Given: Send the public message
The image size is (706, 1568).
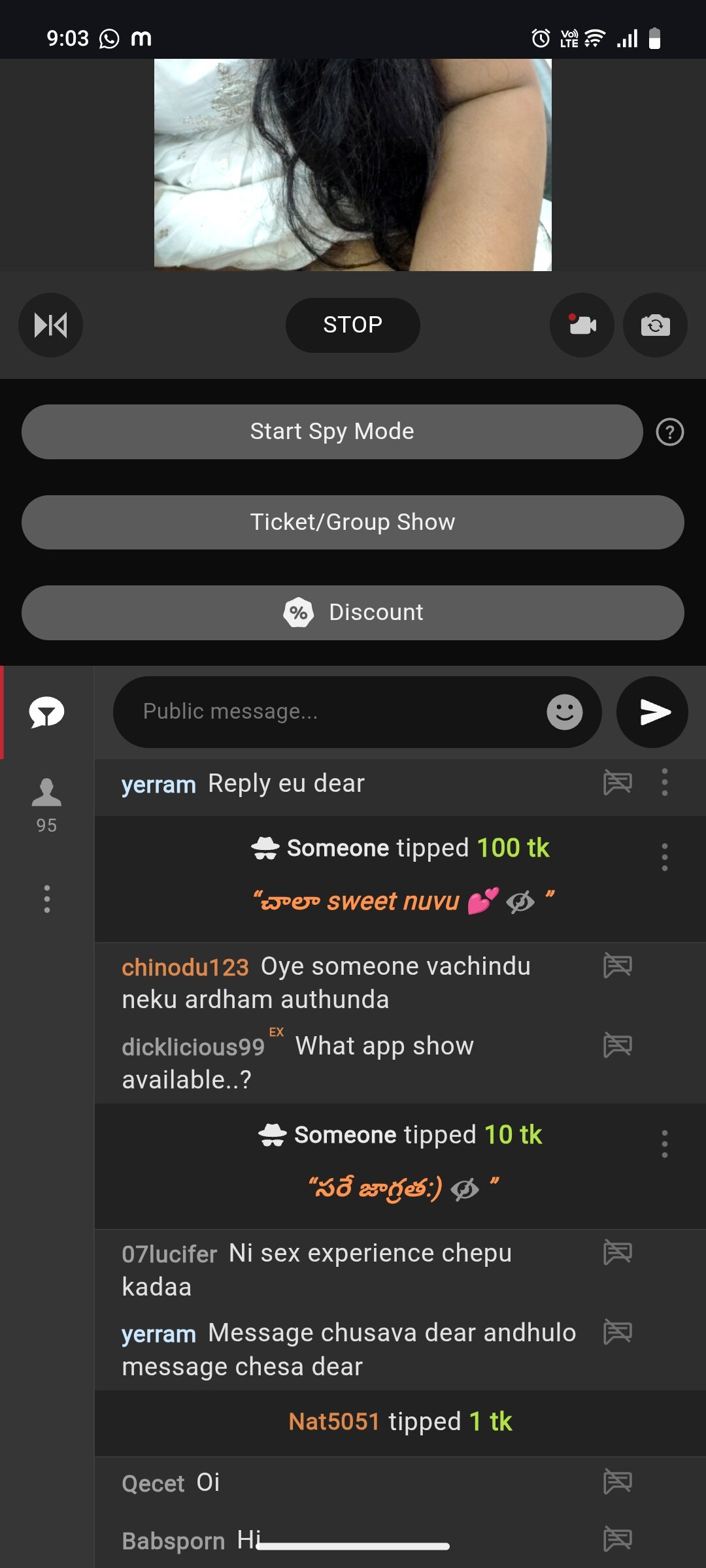Looking at the screenshot, I should tap(652, 711).
